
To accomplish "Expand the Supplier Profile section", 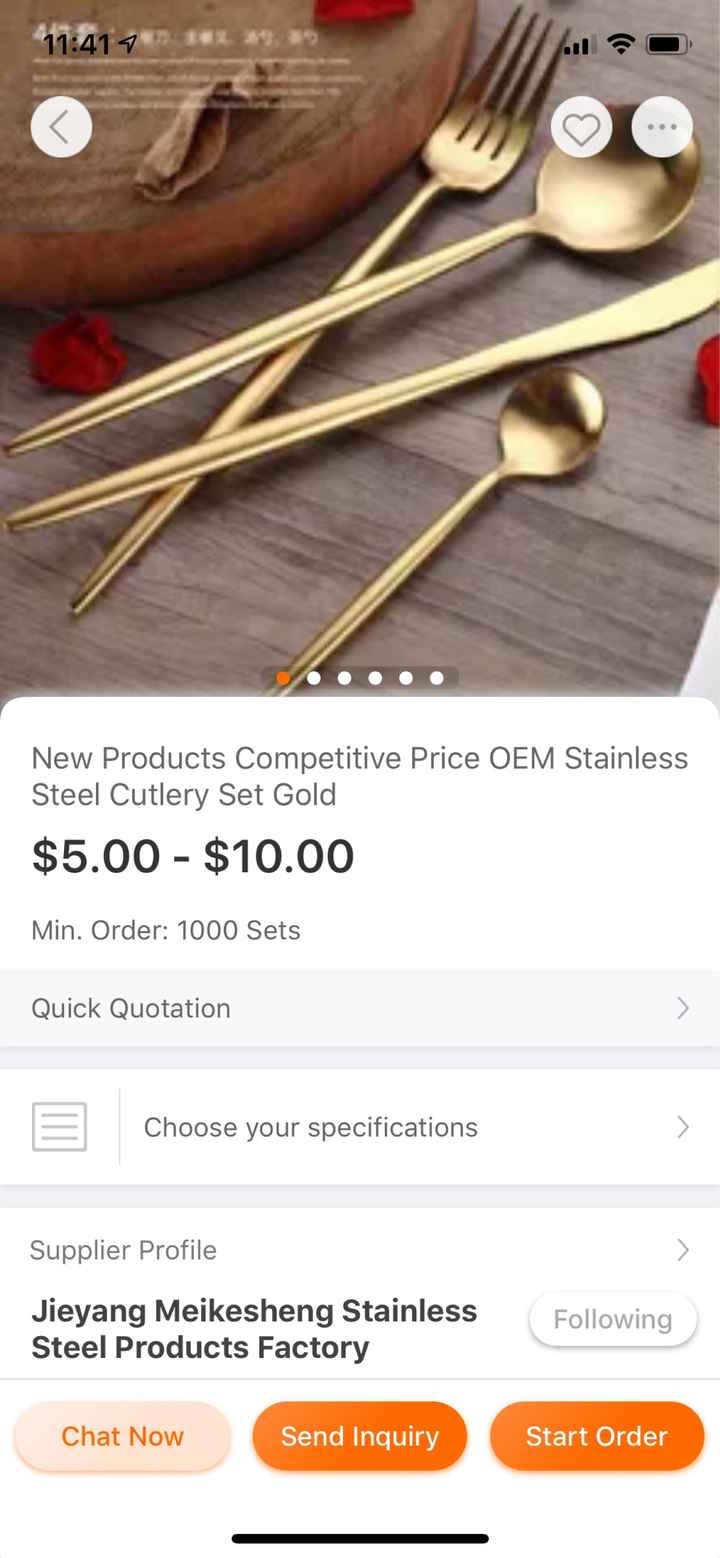I will (x=360, y=1250).
